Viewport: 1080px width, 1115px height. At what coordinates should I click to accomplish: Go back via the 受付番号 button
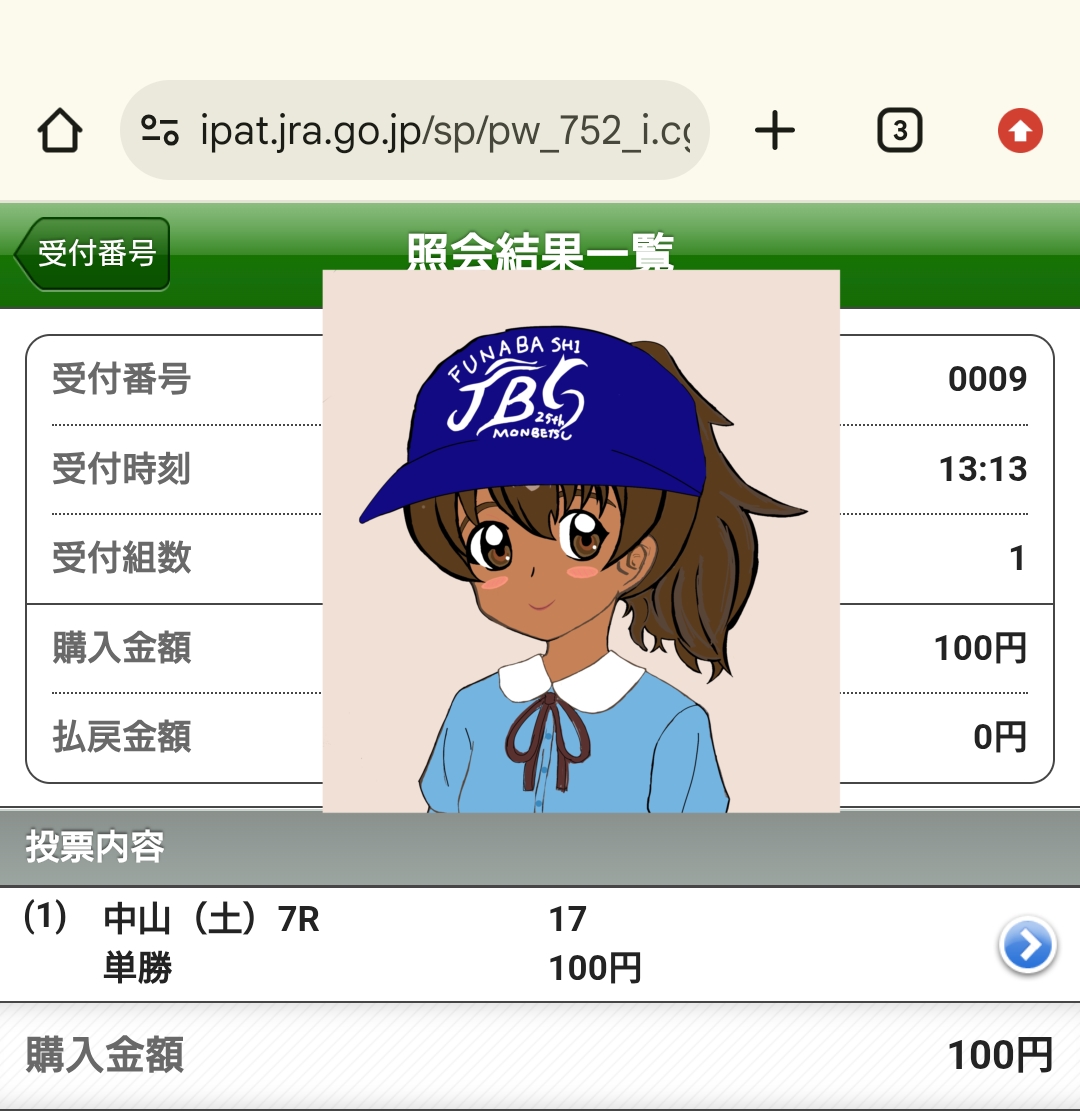pos(93,254)
